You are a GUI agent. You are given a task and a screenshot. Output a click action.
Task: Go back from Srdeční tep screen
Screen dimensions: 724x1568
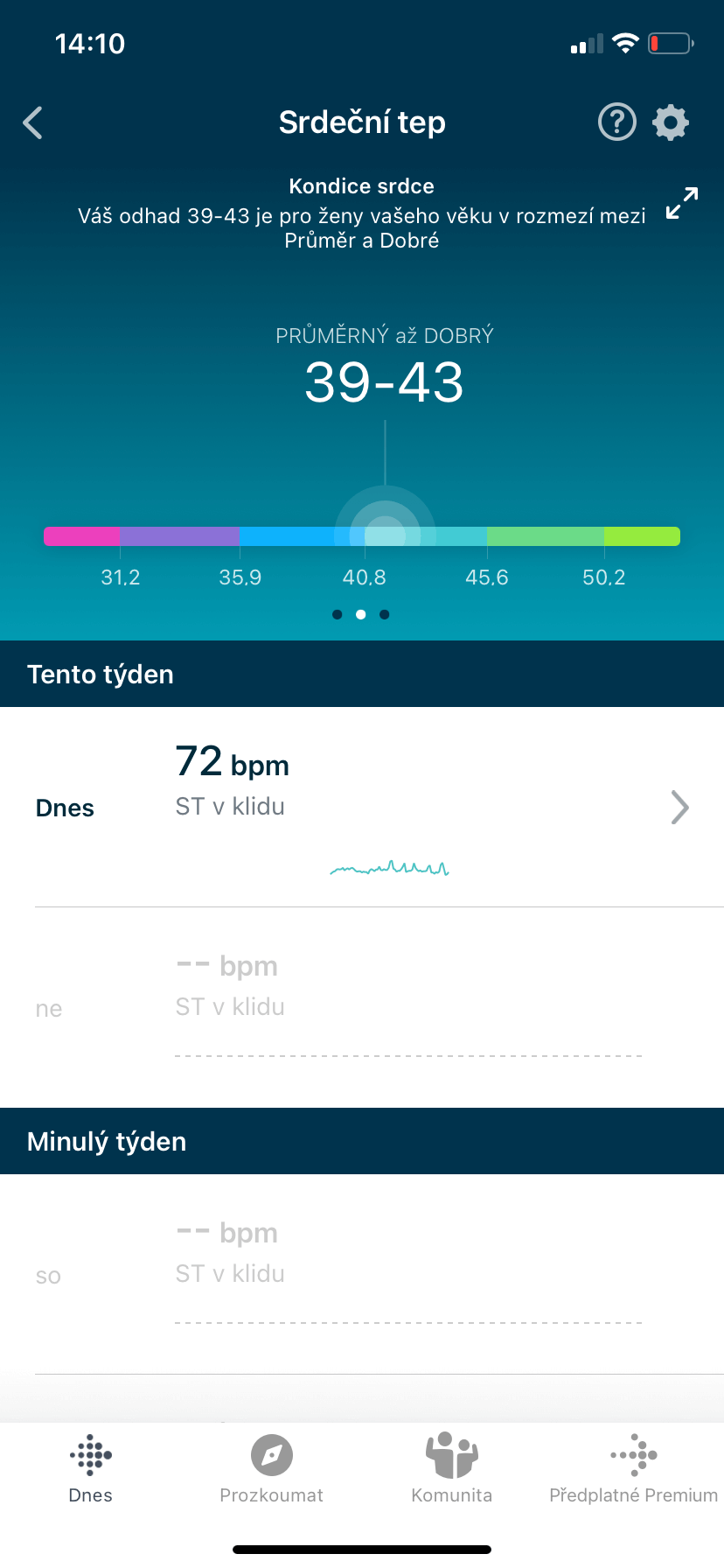tap(33, 123)
